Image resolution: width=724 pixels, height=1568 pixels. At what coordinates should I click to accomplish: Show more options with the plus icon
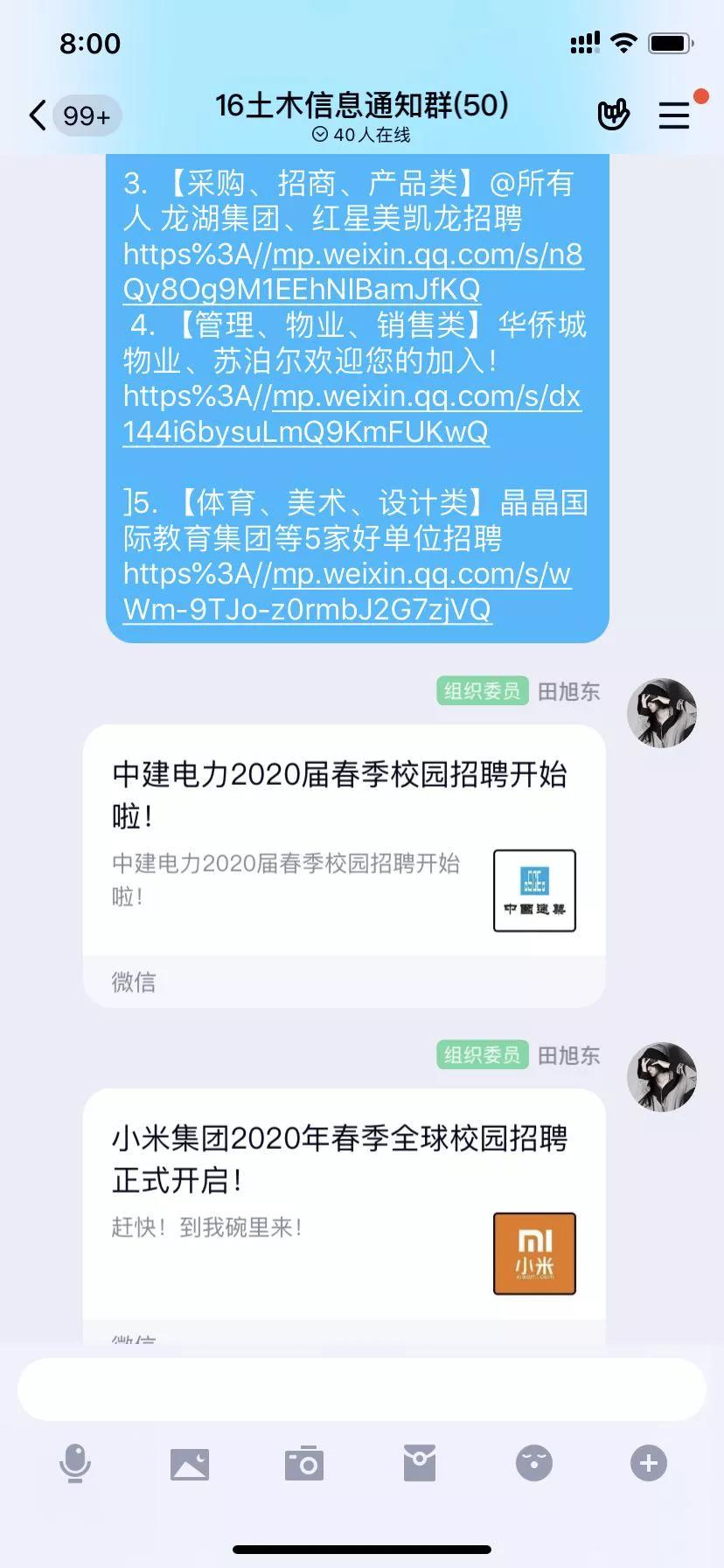point(649,1464)
